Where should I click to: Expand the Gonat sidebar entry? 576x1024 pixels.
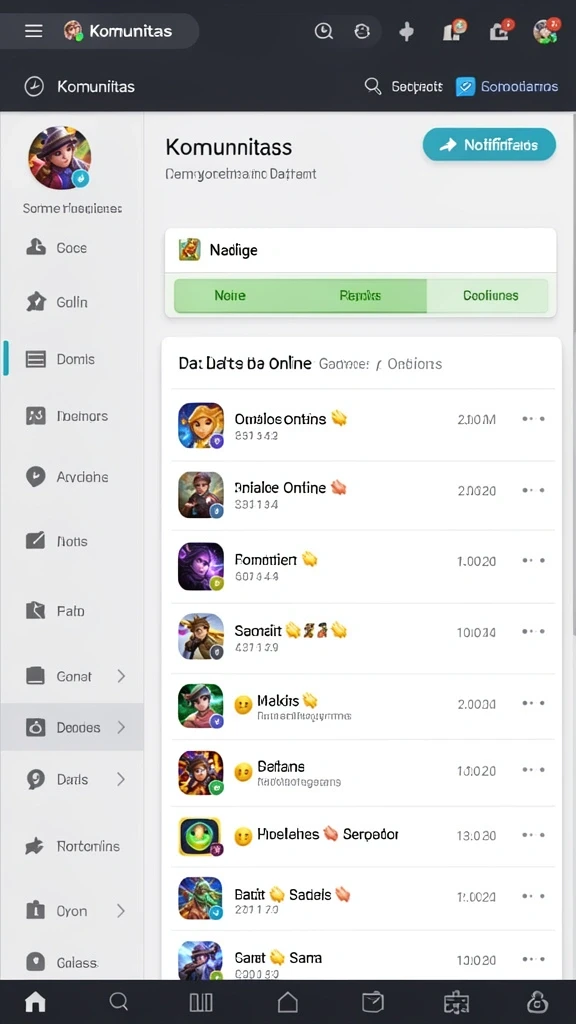coord(72,677)
